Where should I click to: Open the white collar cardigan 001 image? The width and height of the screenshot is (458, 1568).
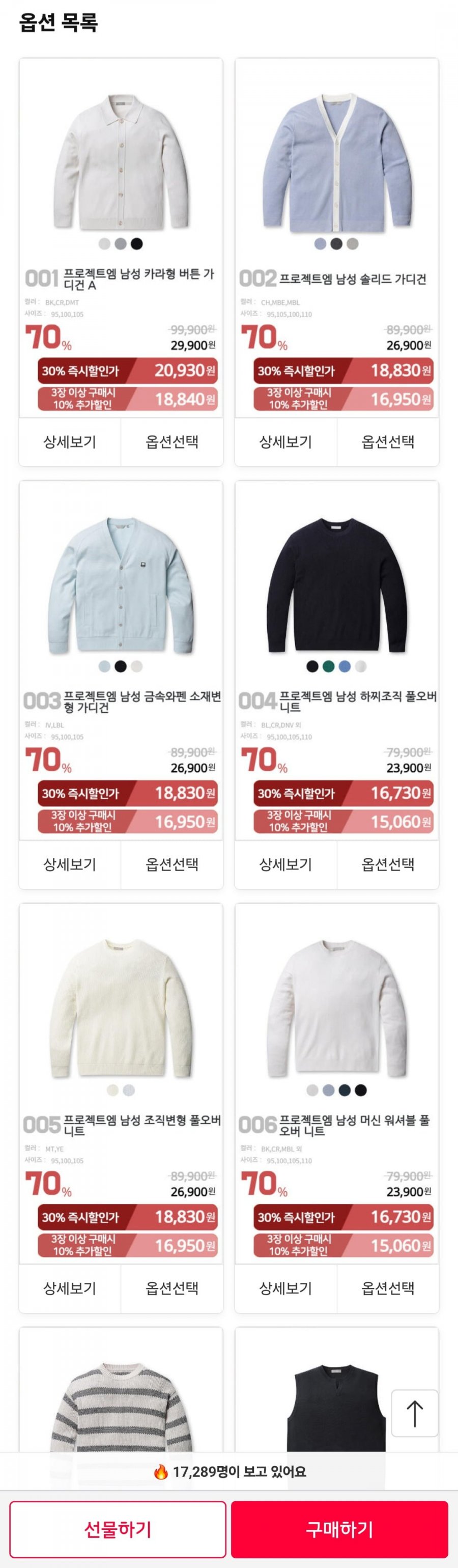121,158
